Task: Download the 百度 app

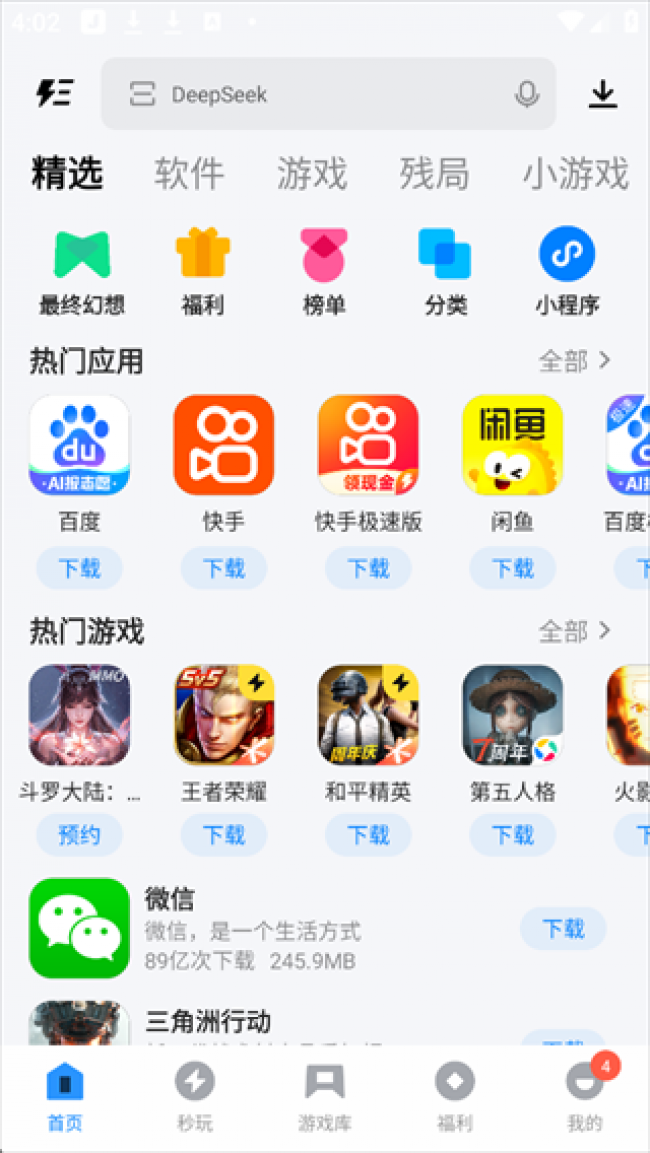Action: [79, 569]
